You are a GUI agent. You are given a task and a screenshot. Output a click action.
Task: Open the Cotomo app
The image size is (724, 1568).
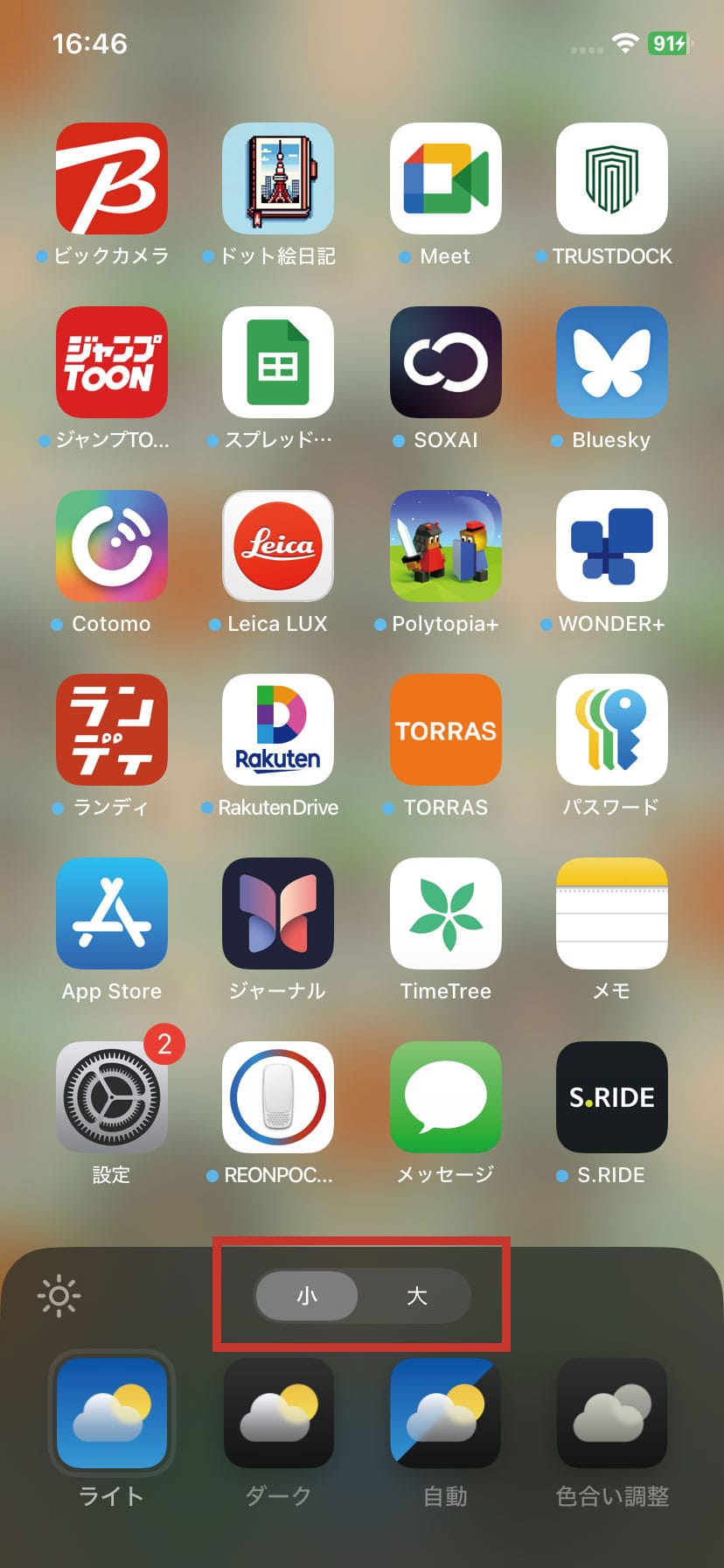(111, 546)
